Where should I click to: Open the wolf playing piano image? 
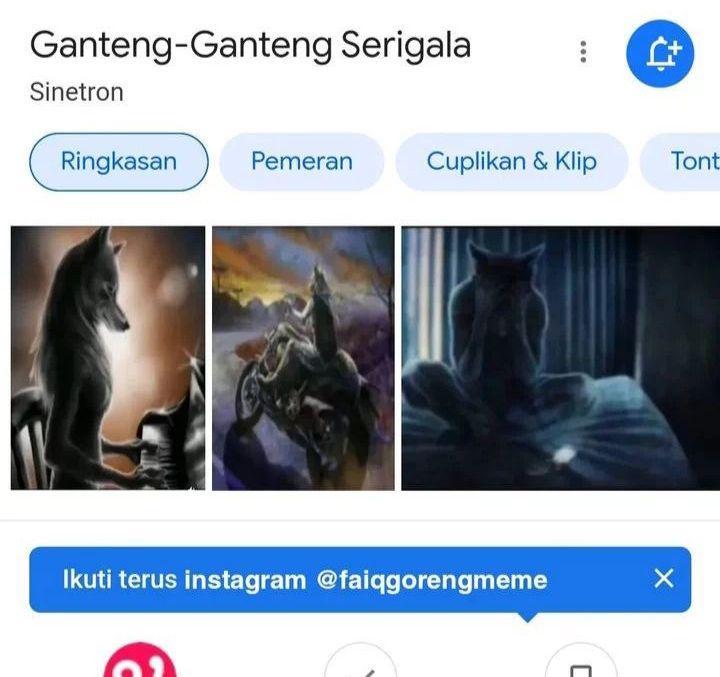pos(108,358)
